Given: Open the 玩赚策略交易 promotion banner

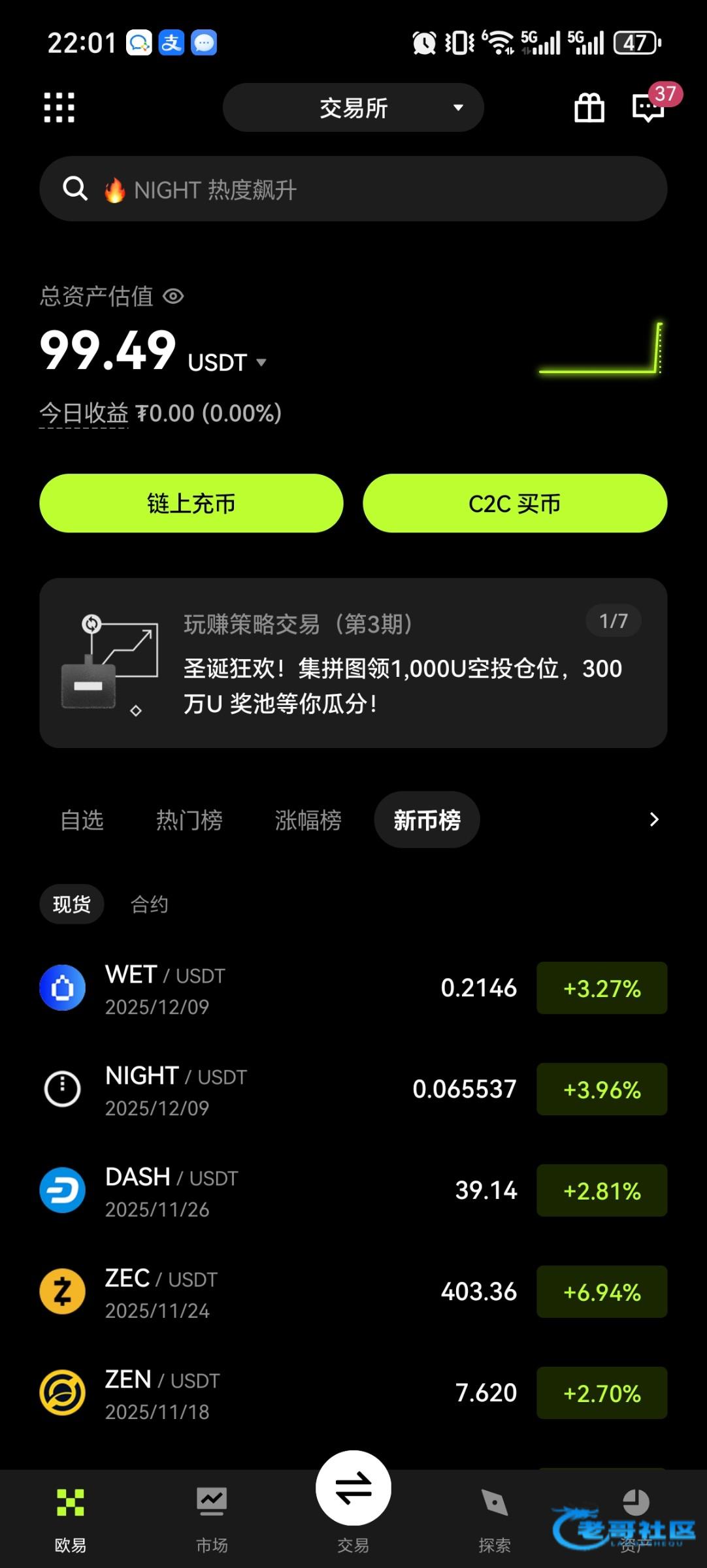Looking at the screenshot, I should (x=353, y=662).
